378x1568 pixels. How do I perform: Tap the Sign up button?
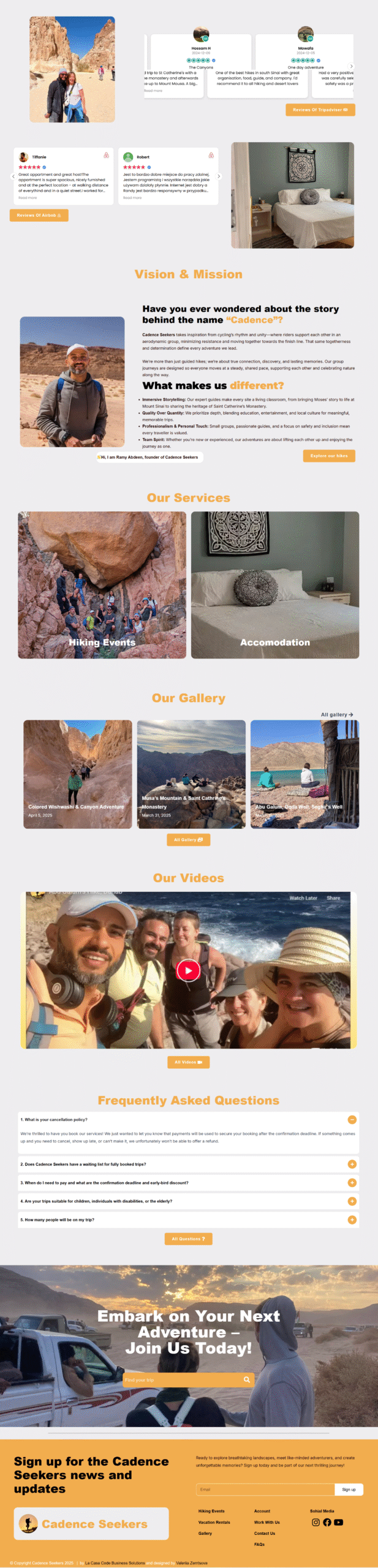[x=349, y=1489]
